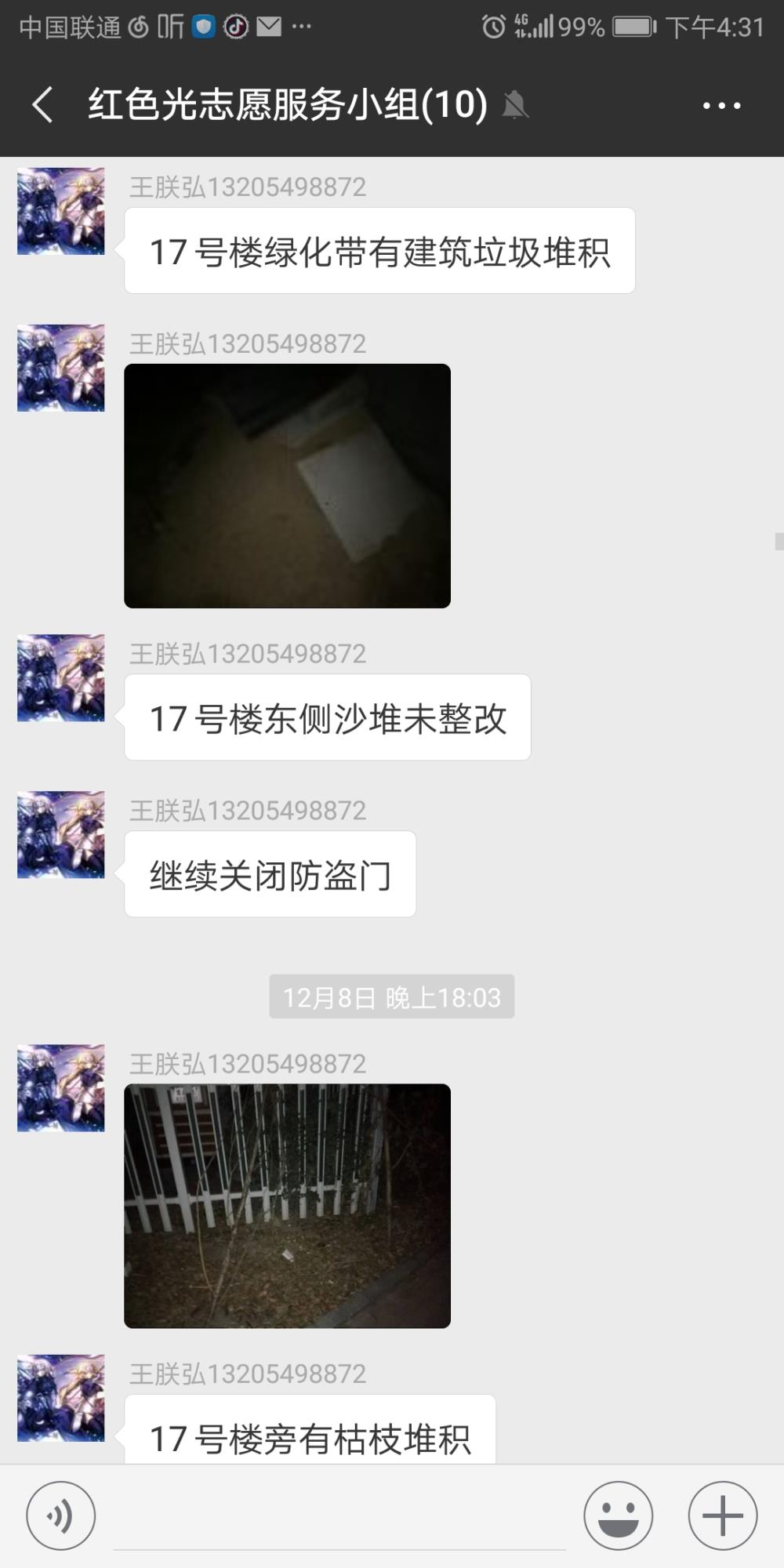784x1568 pixels.
Task: Switch to voice message input
Action: pyautogui.click(x=61, y=1516)
